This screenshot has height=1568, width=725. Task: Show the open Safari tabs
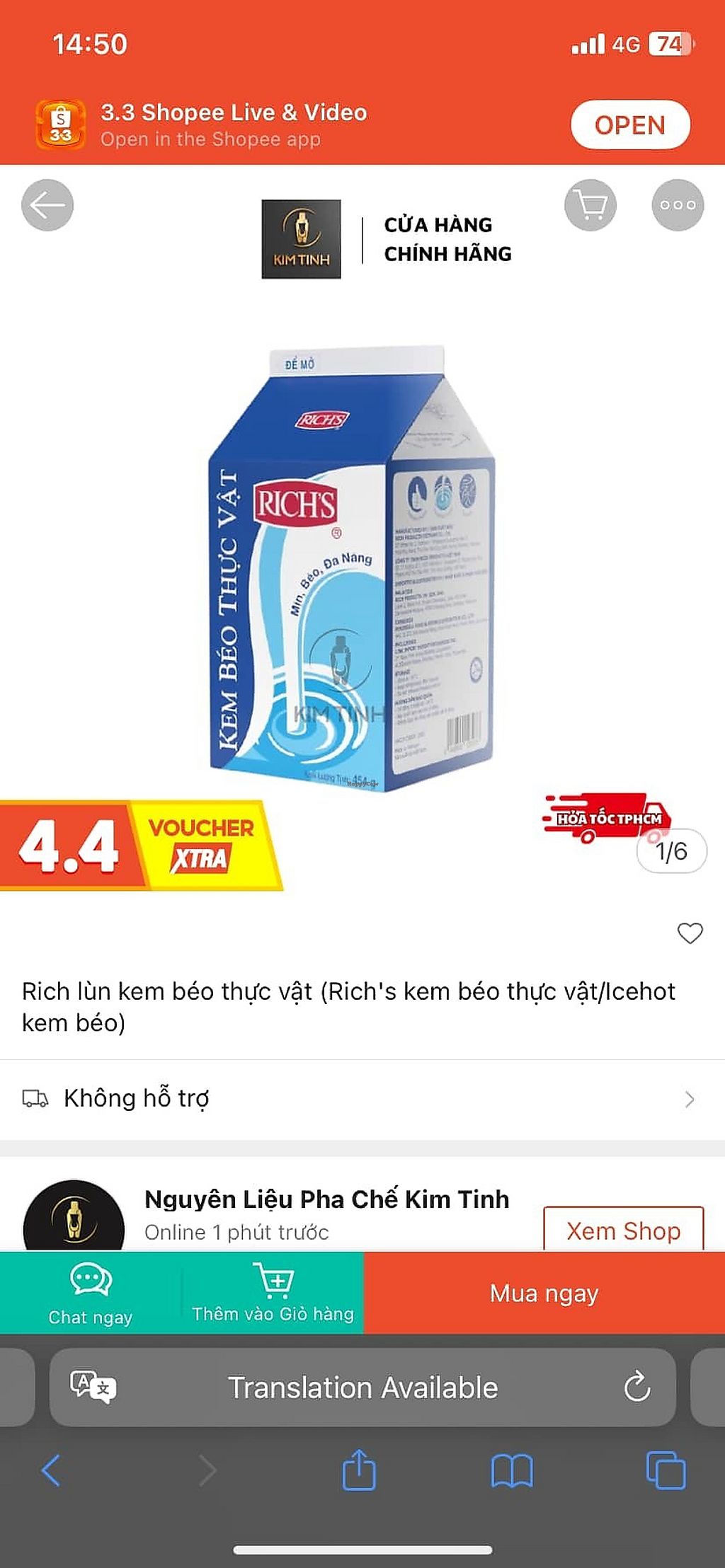pos(666,1470)
